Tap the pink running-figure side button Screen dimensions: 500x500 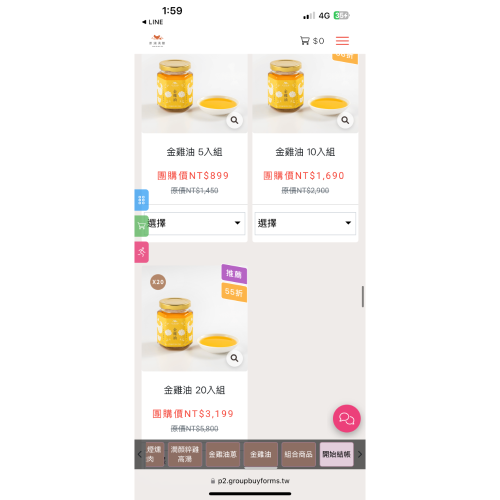[x=141, y=252]
